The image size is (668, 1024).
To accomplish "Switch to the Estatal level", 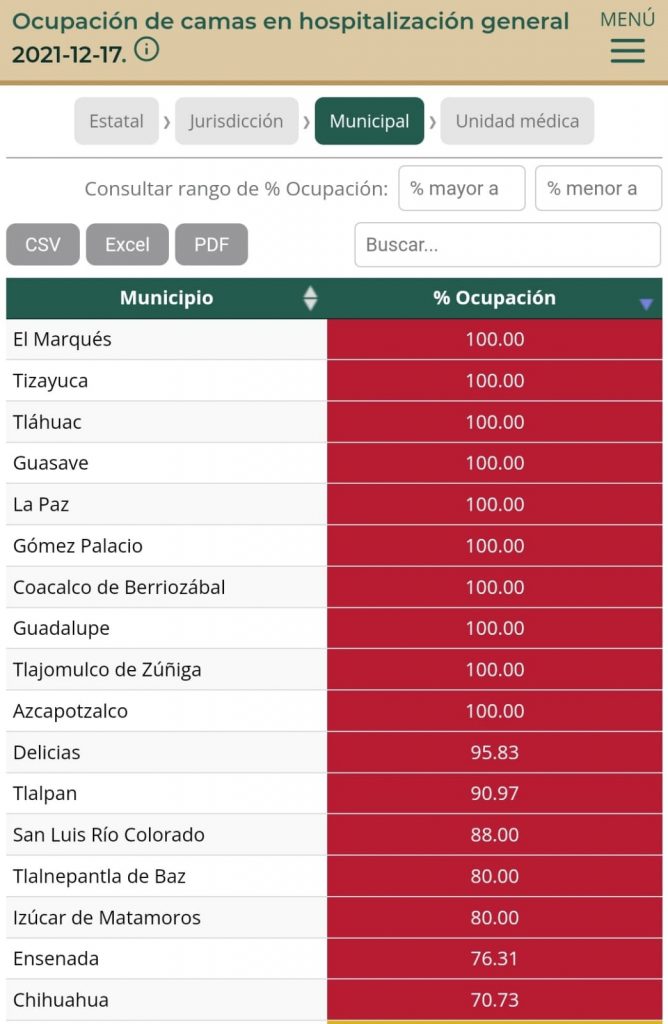I will tap(116, 121).
